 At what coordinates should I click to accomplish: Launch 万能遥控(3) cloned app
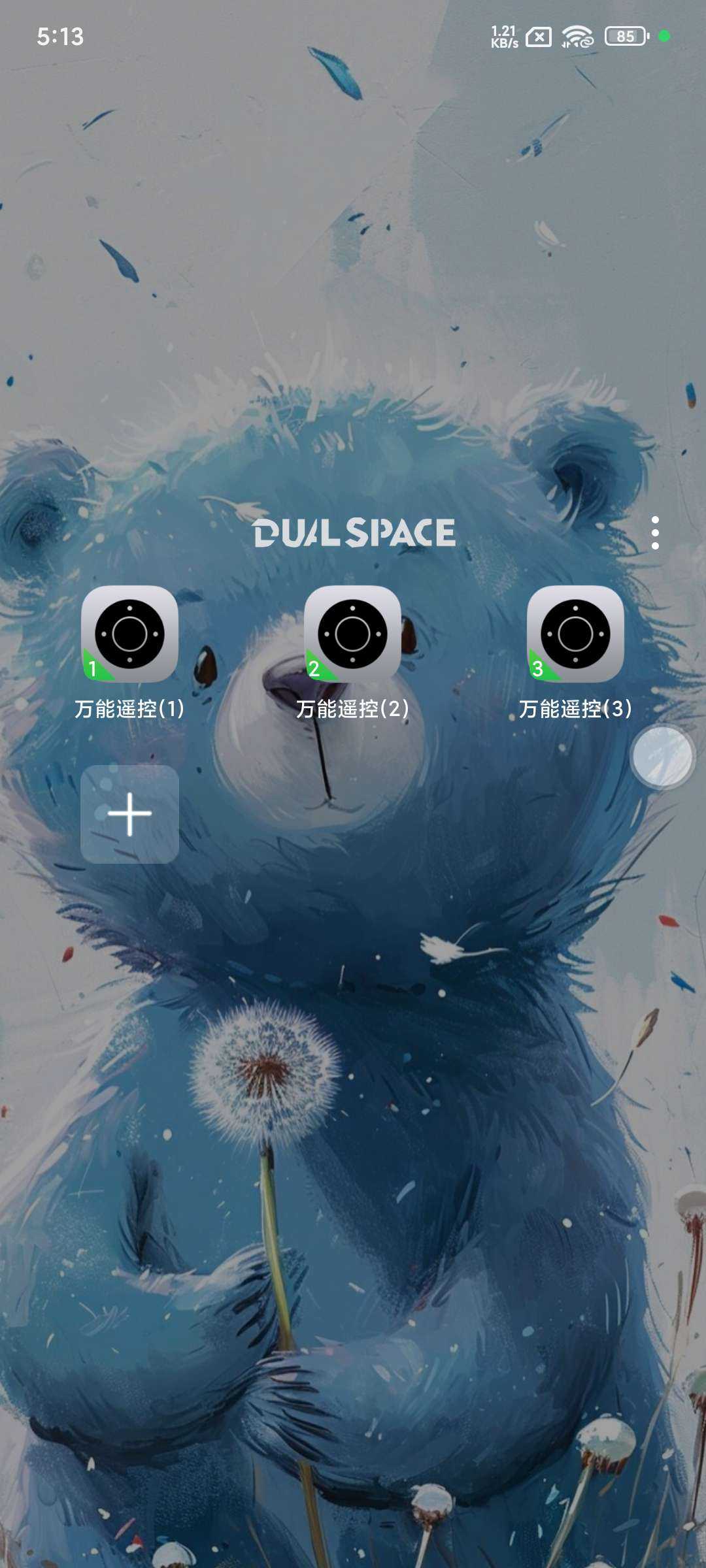point(575,634)
